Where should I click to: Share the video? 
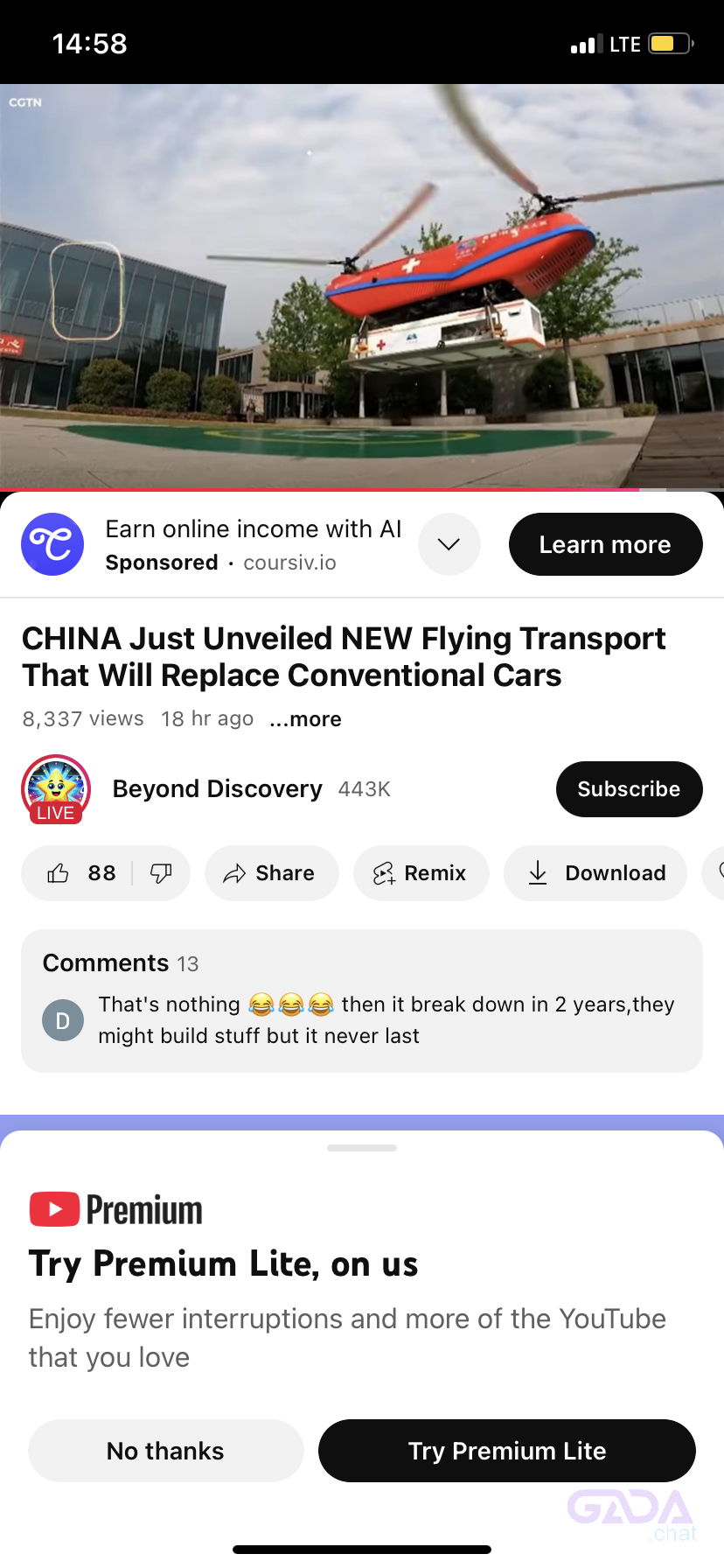pyautogui.click(x=271, y=873)
